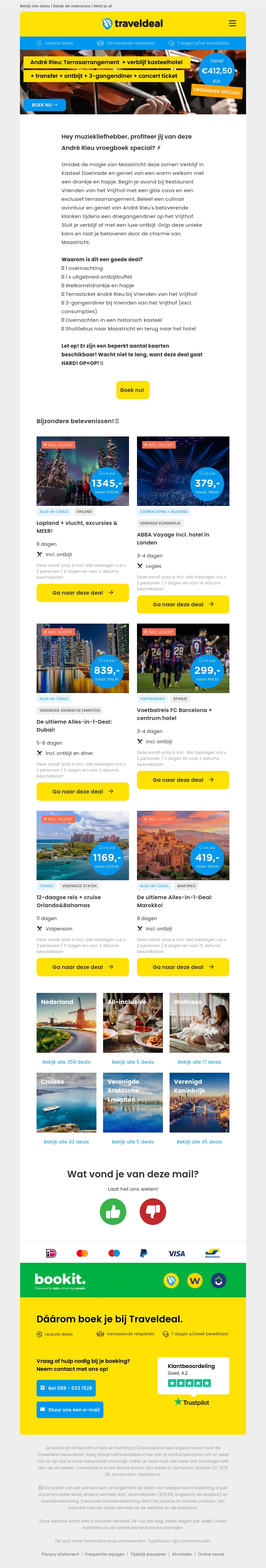Go to the ABBA Voyage Londen deal
The image size is (266, 1568).
tap(183, 604)
